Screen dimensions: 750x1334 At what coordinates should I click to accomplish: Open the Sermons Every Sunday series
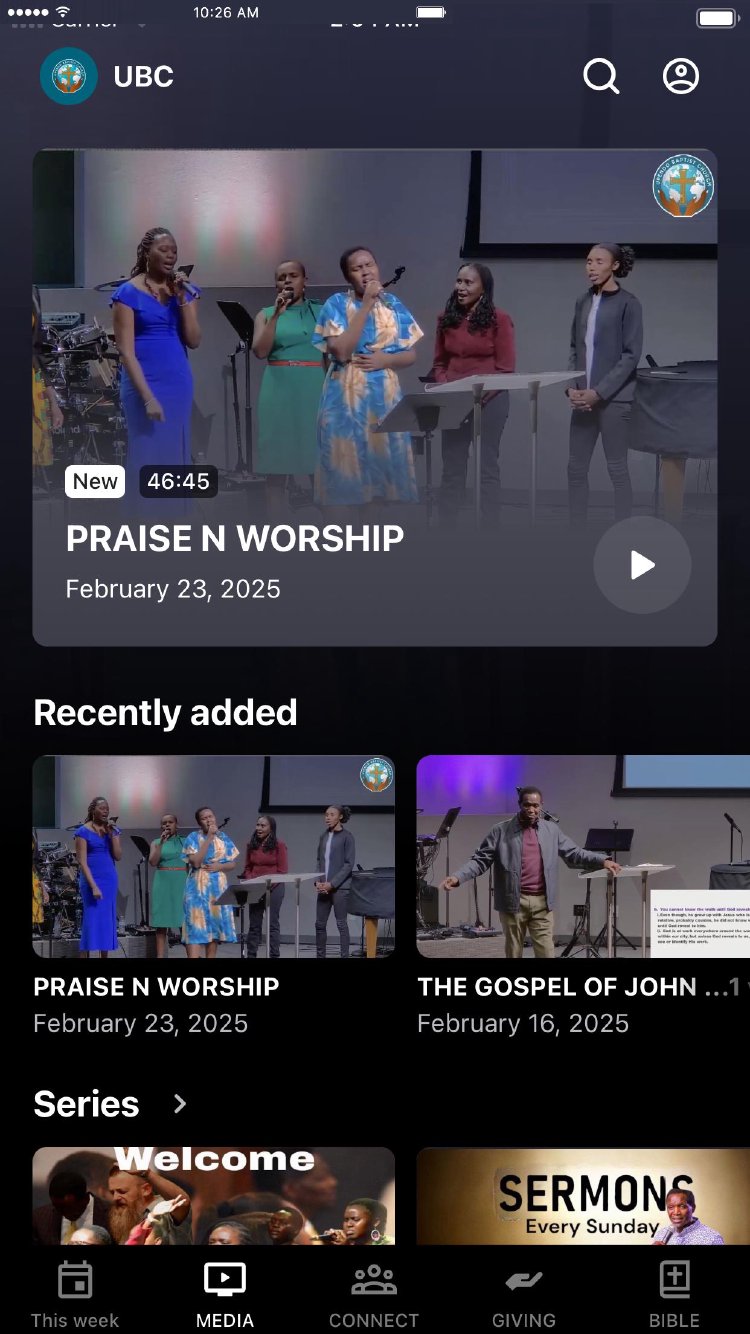tap(583, 1195)
